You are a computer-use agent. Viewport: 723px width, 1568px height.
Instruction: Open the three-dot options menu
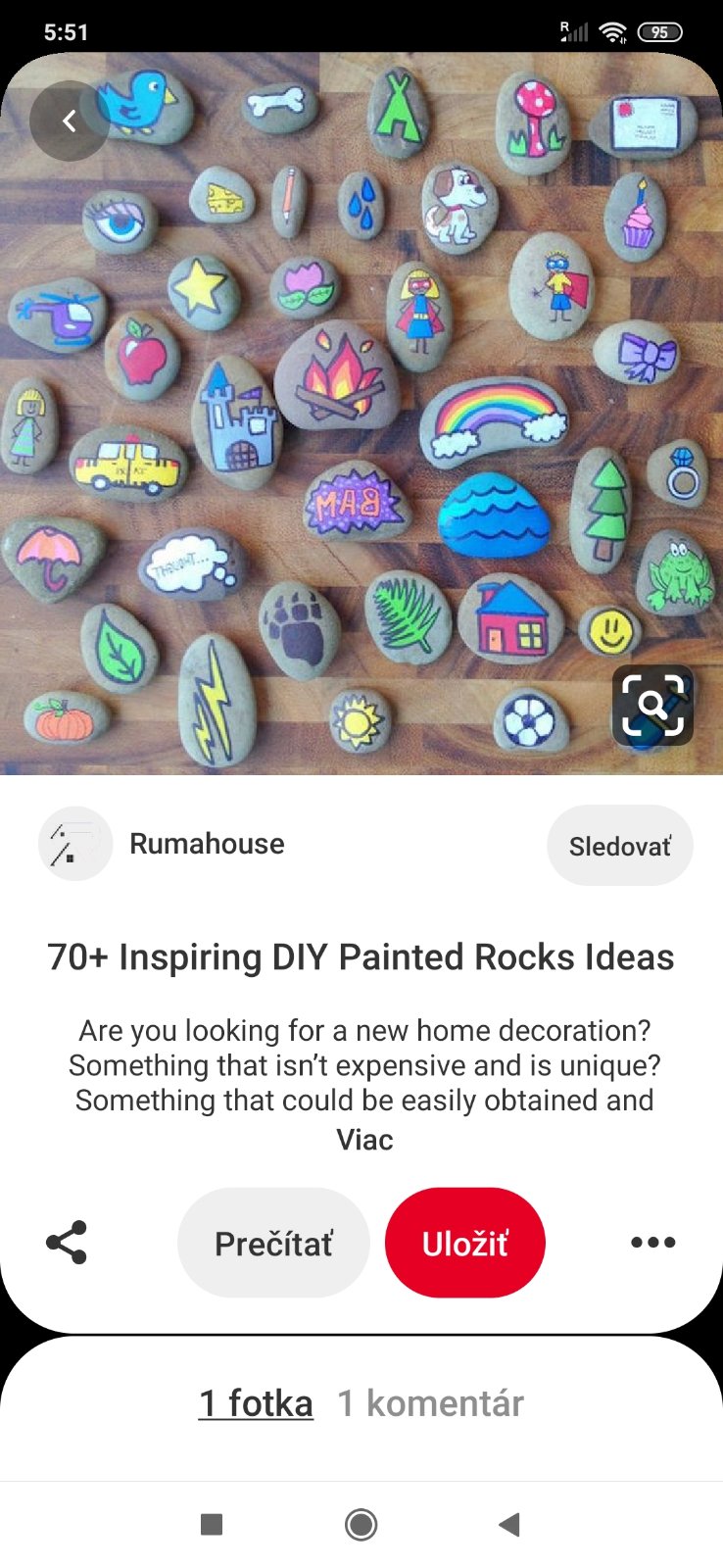(652, 1243)
